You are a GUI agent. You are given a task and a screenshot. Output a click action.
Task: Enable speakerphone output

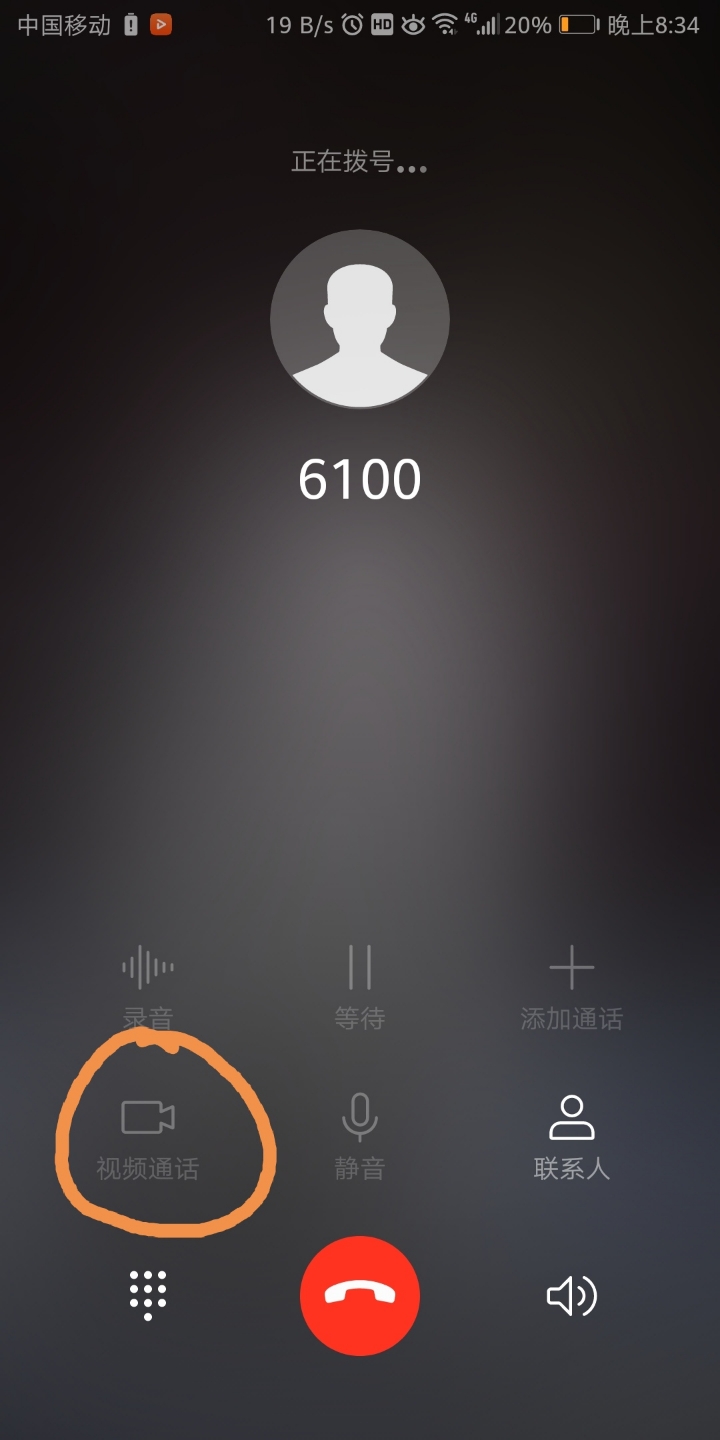572,1295
